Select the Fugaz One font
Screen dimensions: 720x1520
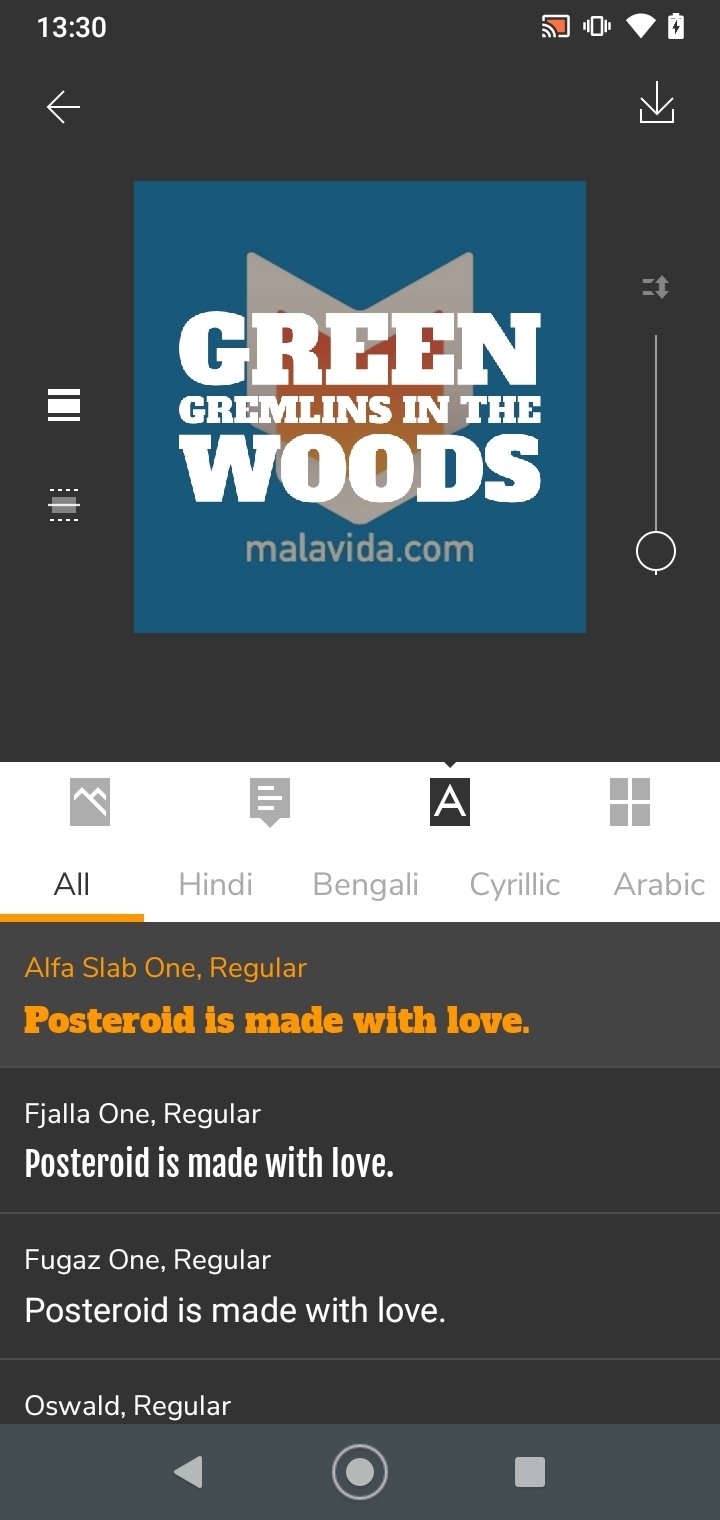coord(360,1286)
